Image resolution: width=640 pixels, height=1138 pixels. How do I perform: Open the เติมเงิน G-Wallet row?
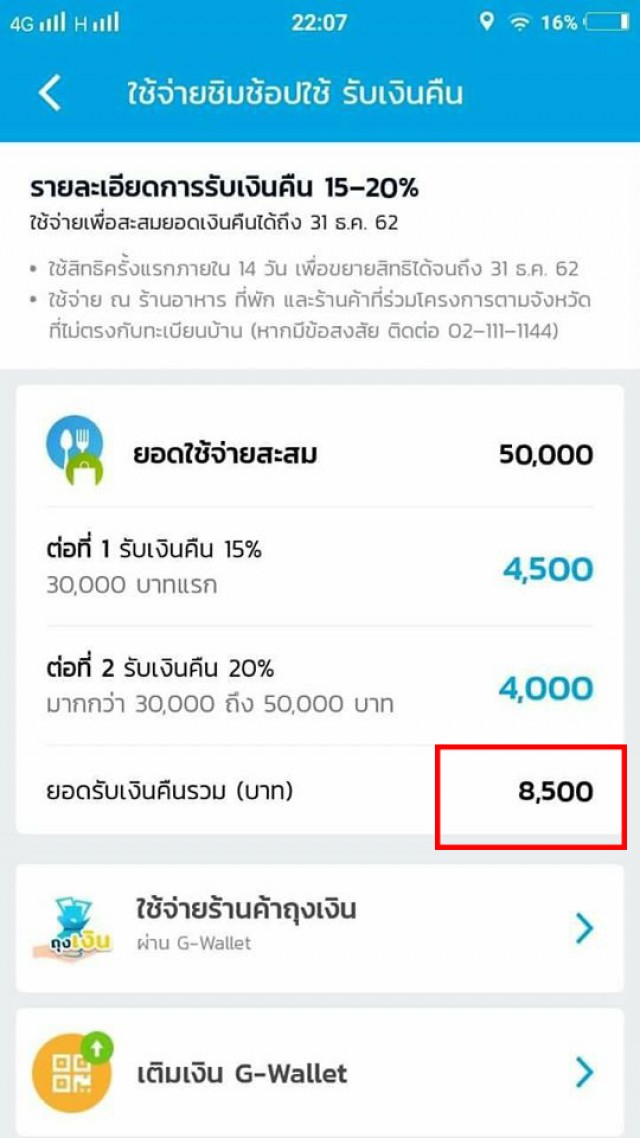point(319,1072)
